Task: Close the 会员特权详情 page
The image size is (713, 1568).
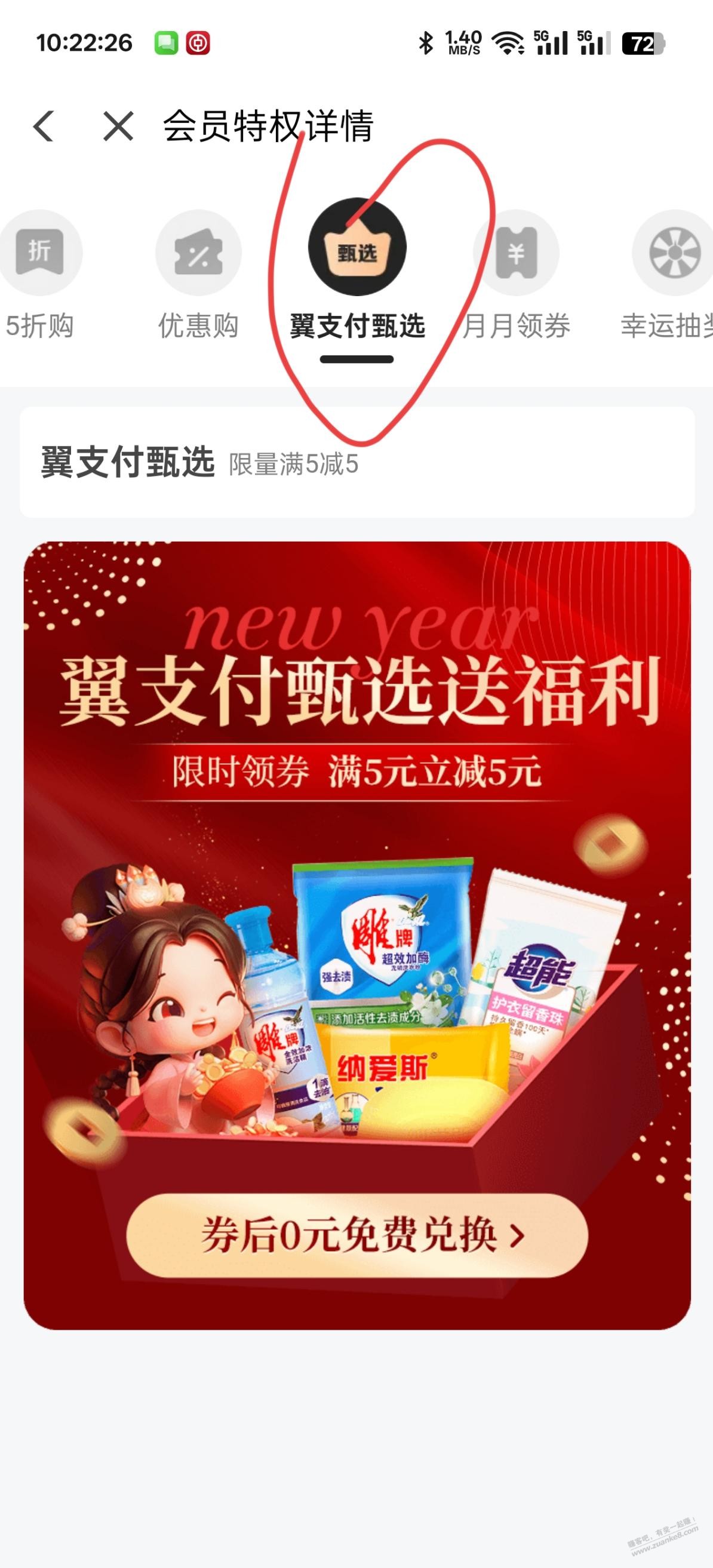Action: (118, 127)
